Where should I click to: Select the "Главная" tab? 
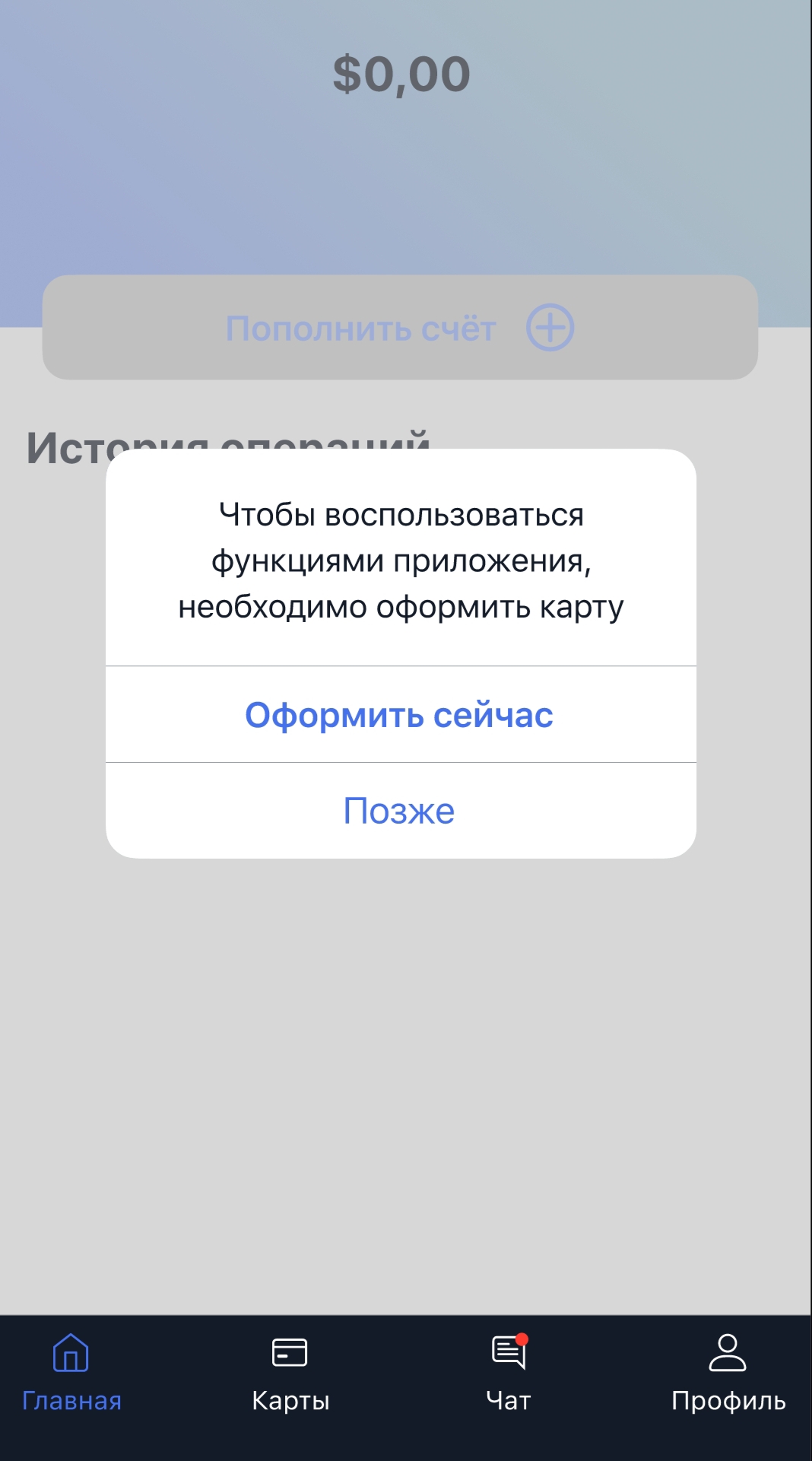coord(71,1373)
